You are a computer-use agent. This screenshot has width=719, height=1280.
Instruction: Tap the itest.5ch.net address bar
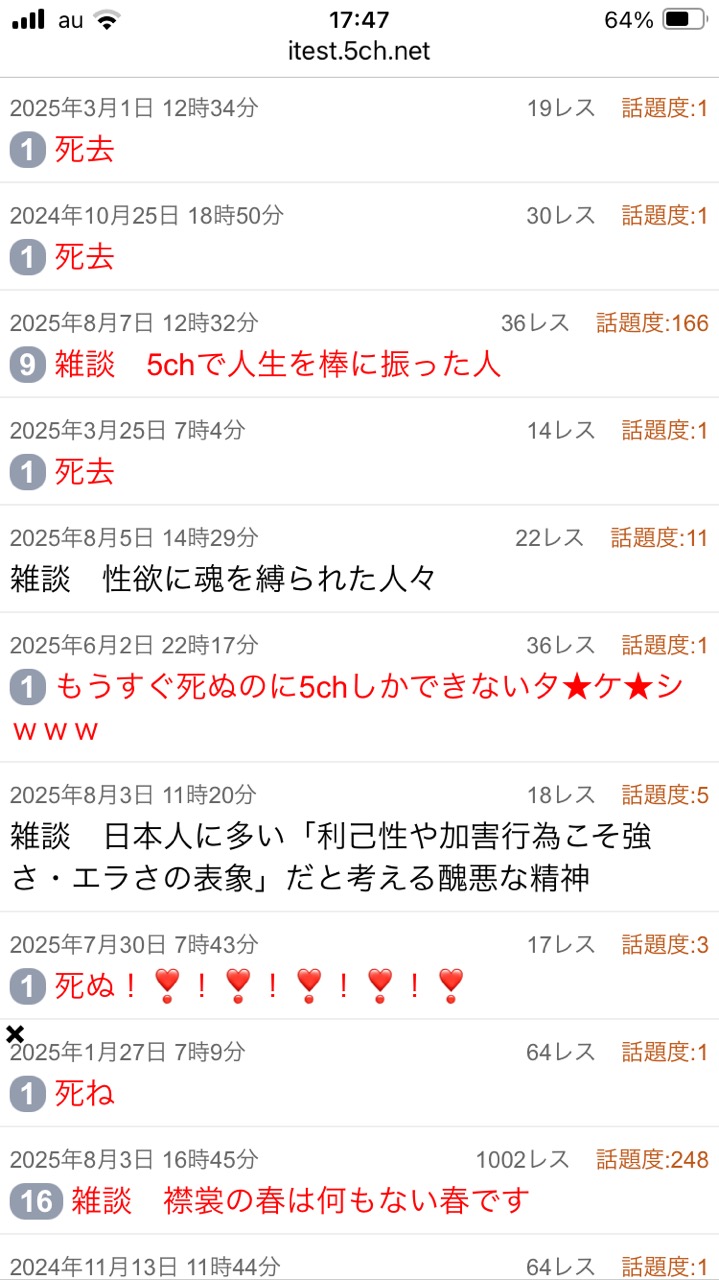pyautogui.click(x=359, y=50)
